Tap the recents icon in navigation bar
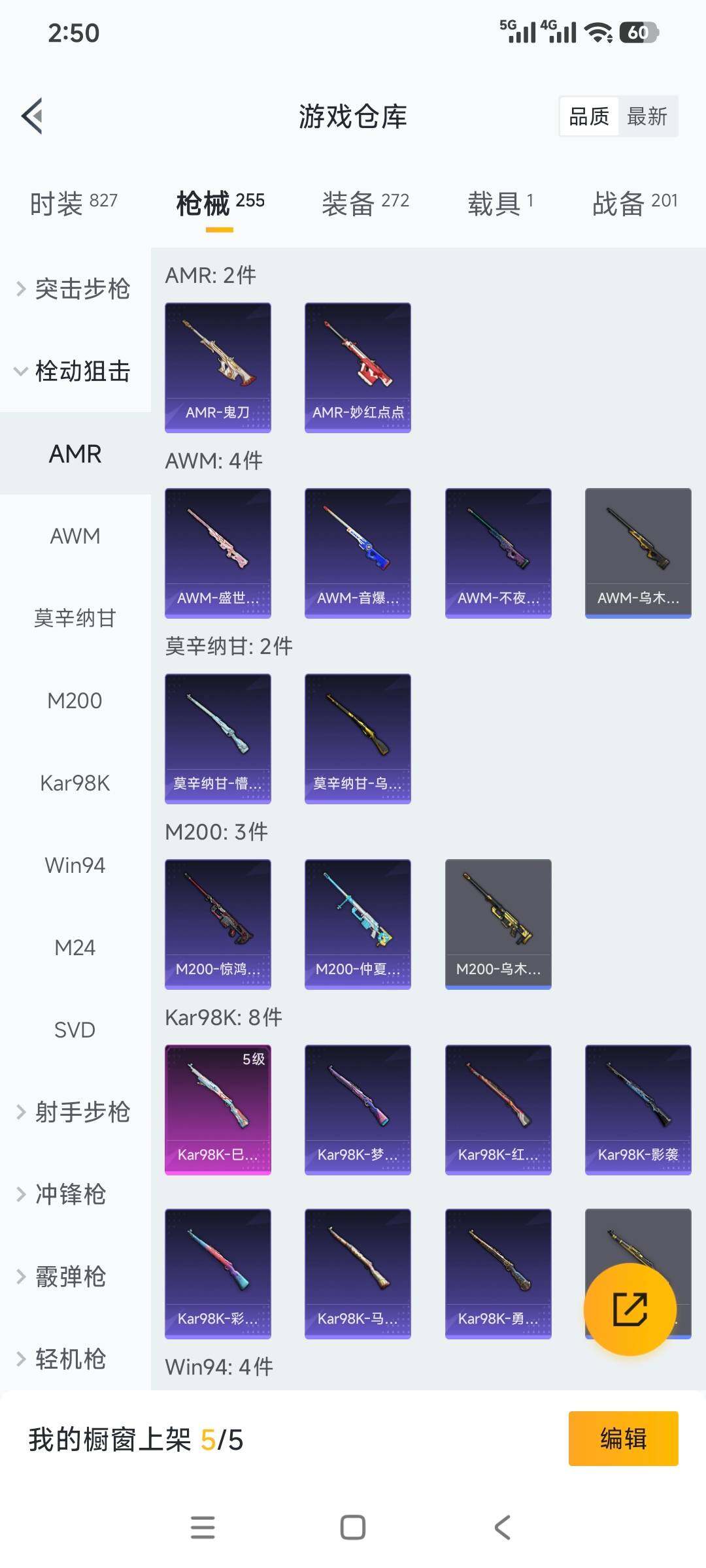The height and width of the screenshot is (1568, 706). click(203, 1527)
